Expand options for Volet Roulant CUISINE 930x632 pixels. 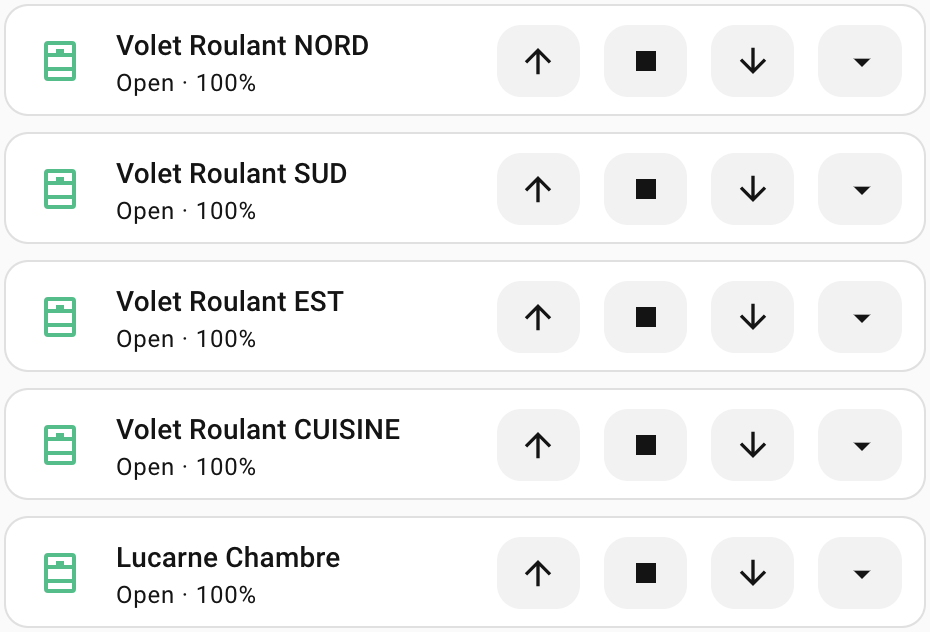coord(859,445)
